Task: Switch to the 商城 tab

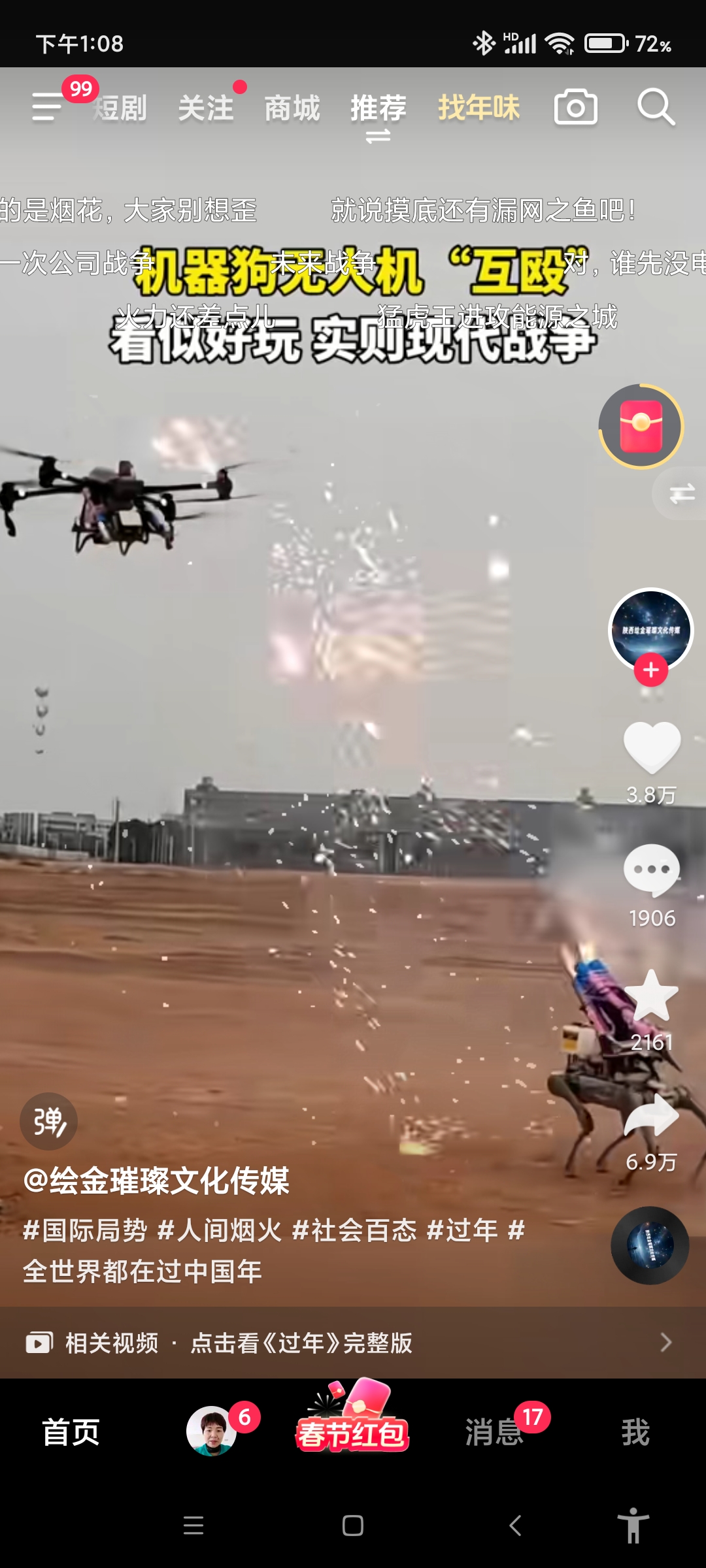Action: [292, 108]
